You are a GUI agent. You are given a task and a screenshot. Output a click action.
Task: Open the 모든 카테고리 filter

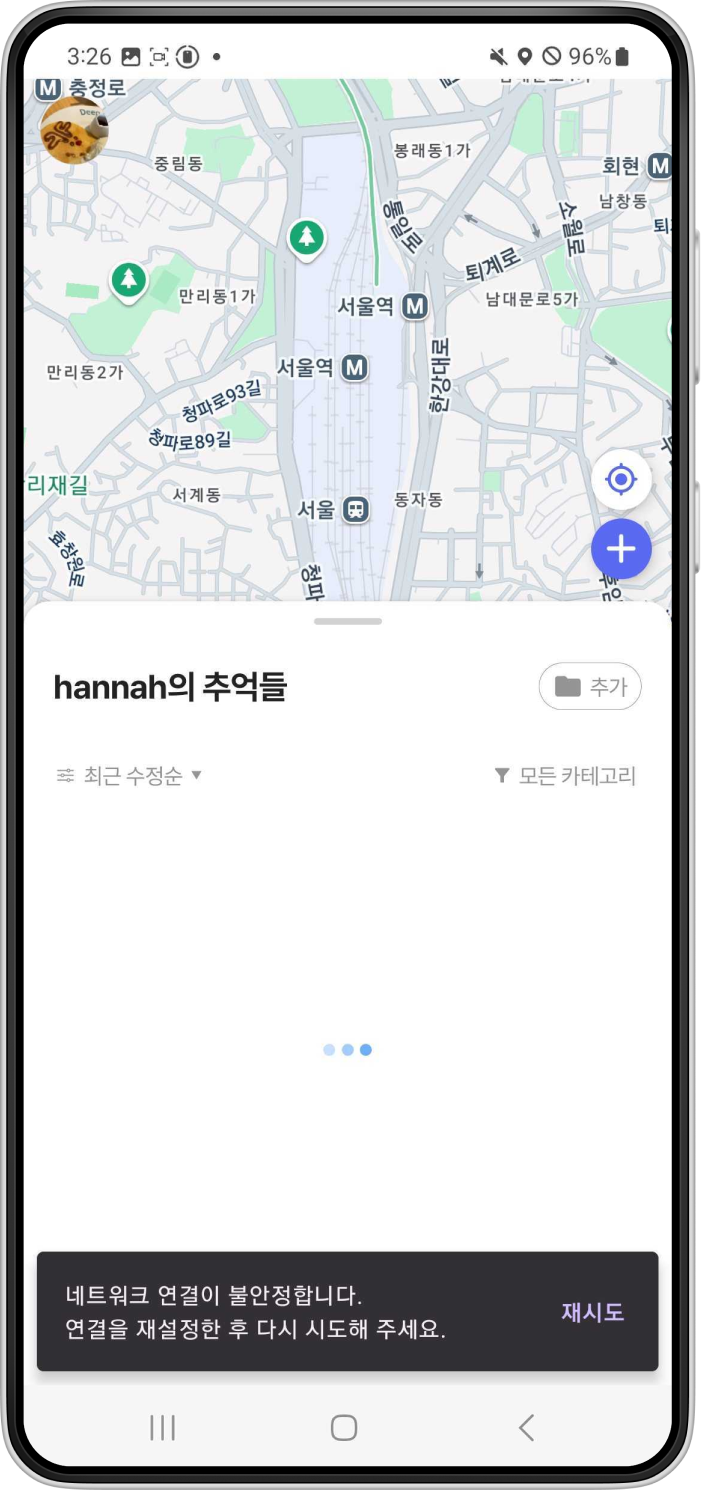point(565,776)
